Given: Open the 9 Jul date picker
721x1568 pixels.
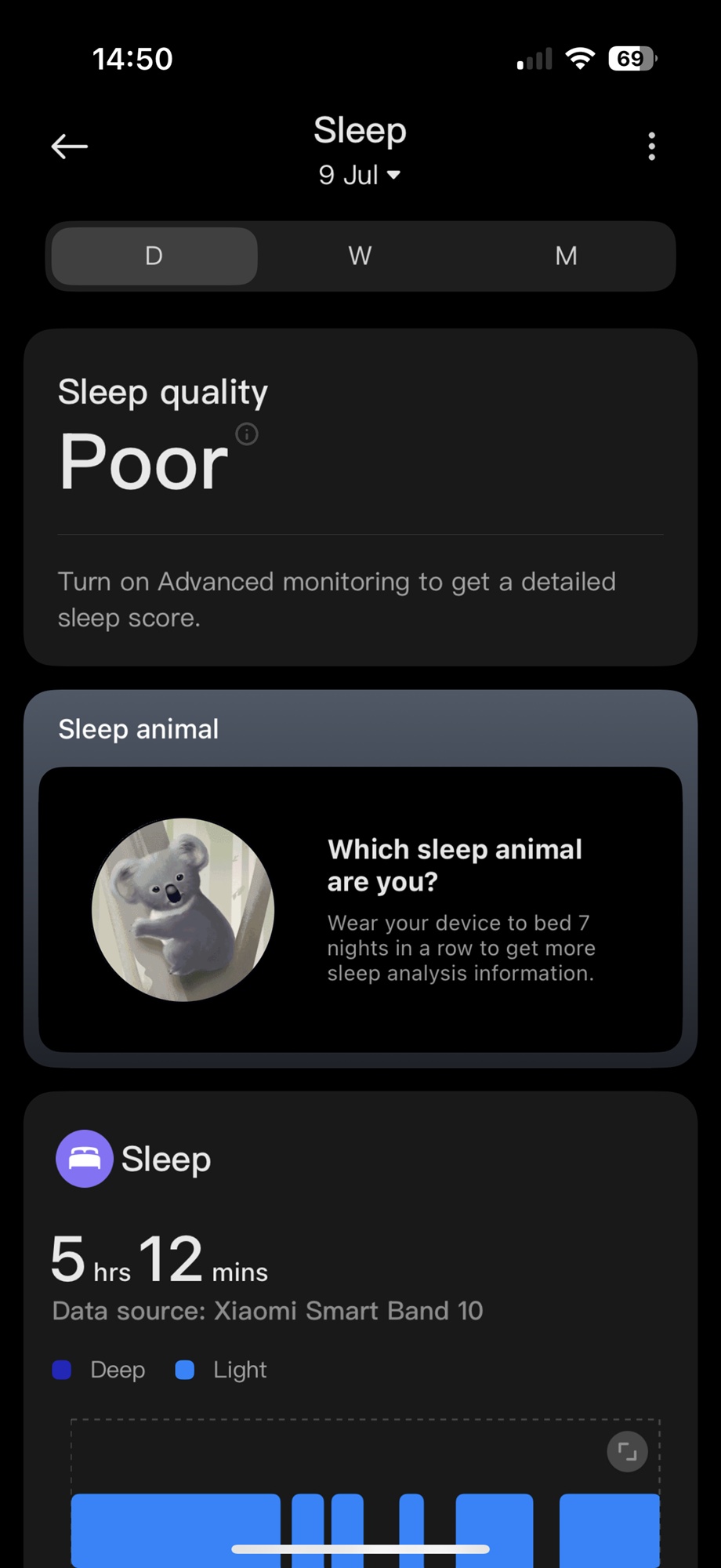Looking at the screenshot, I should click(360, 174).
